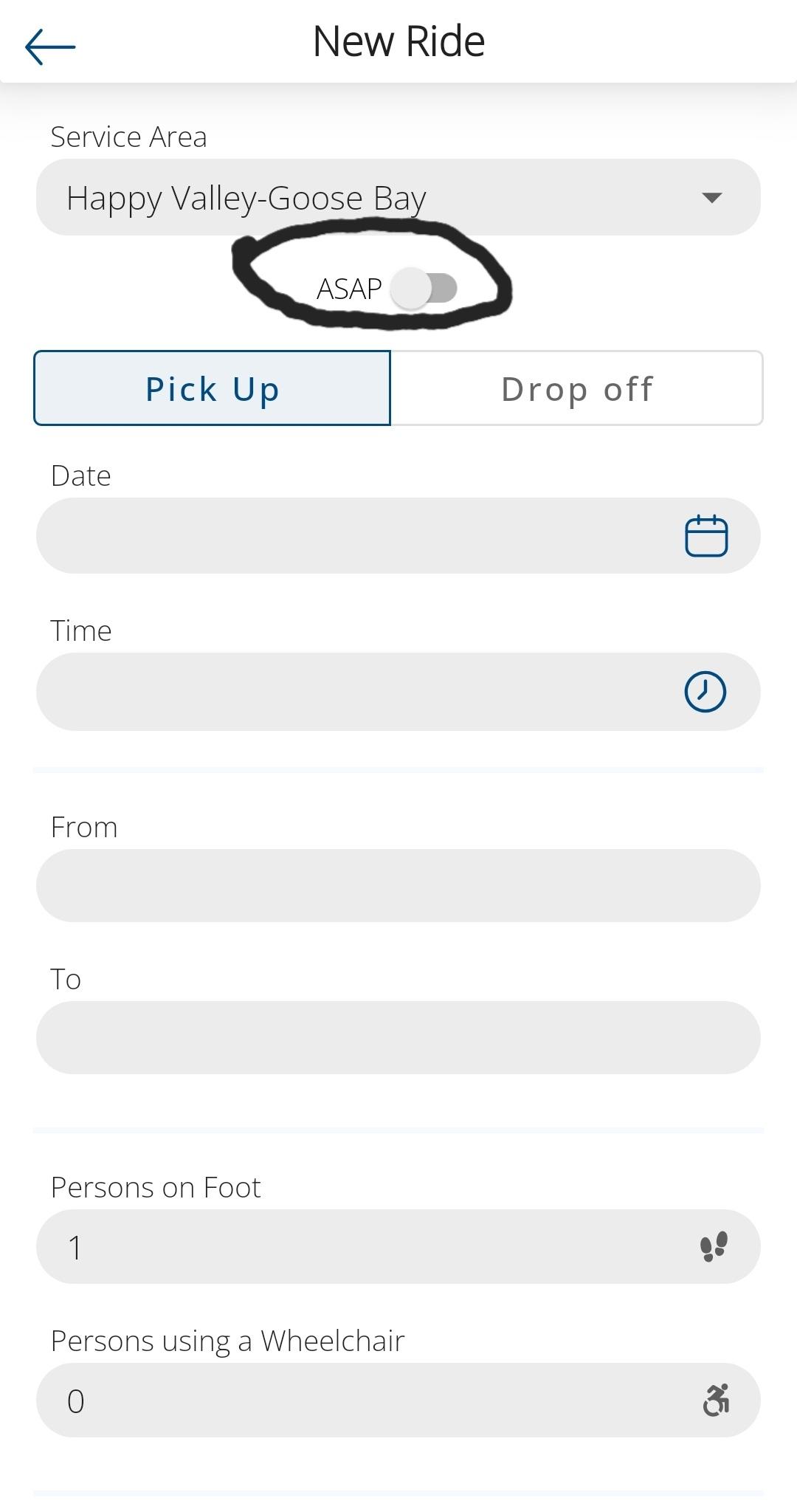
Task: Expand the Service Area dropdown
Action: (x=398, y=197)
